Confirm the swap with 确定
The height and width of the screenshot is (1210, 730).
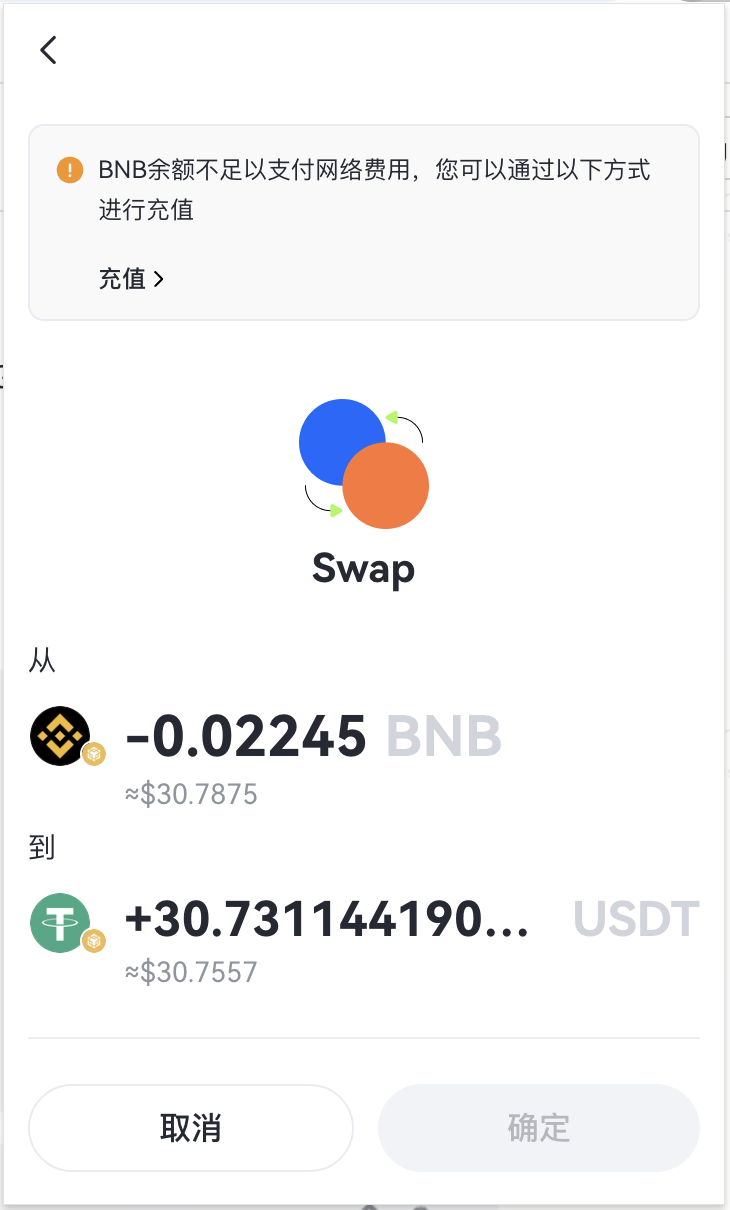538,1128
